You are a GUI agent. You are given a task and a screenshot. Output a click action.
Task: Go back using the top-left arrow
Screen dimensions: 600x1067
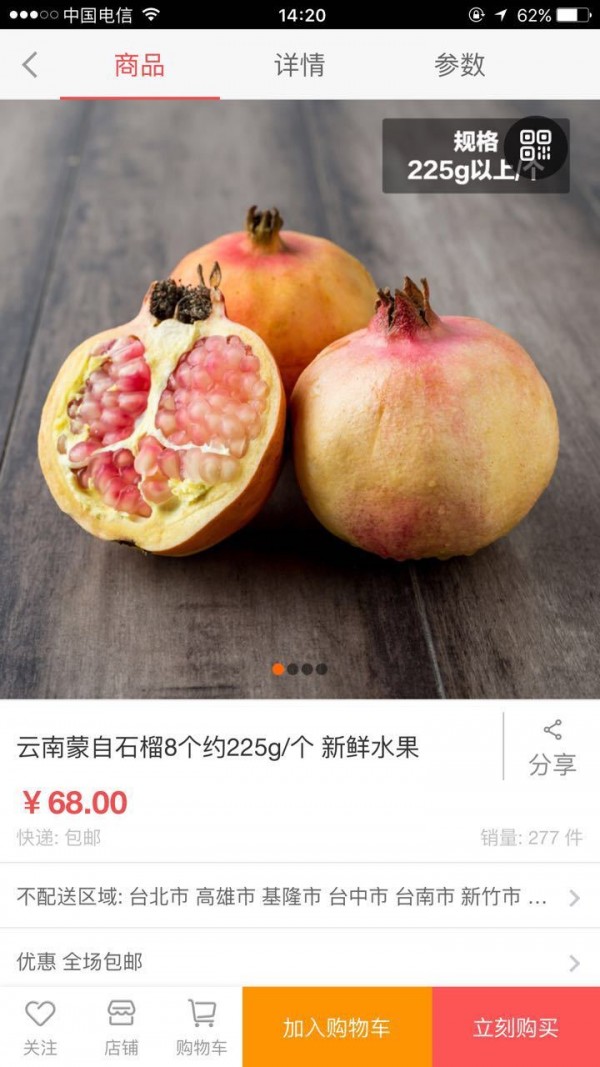click(x=30, y=65)
